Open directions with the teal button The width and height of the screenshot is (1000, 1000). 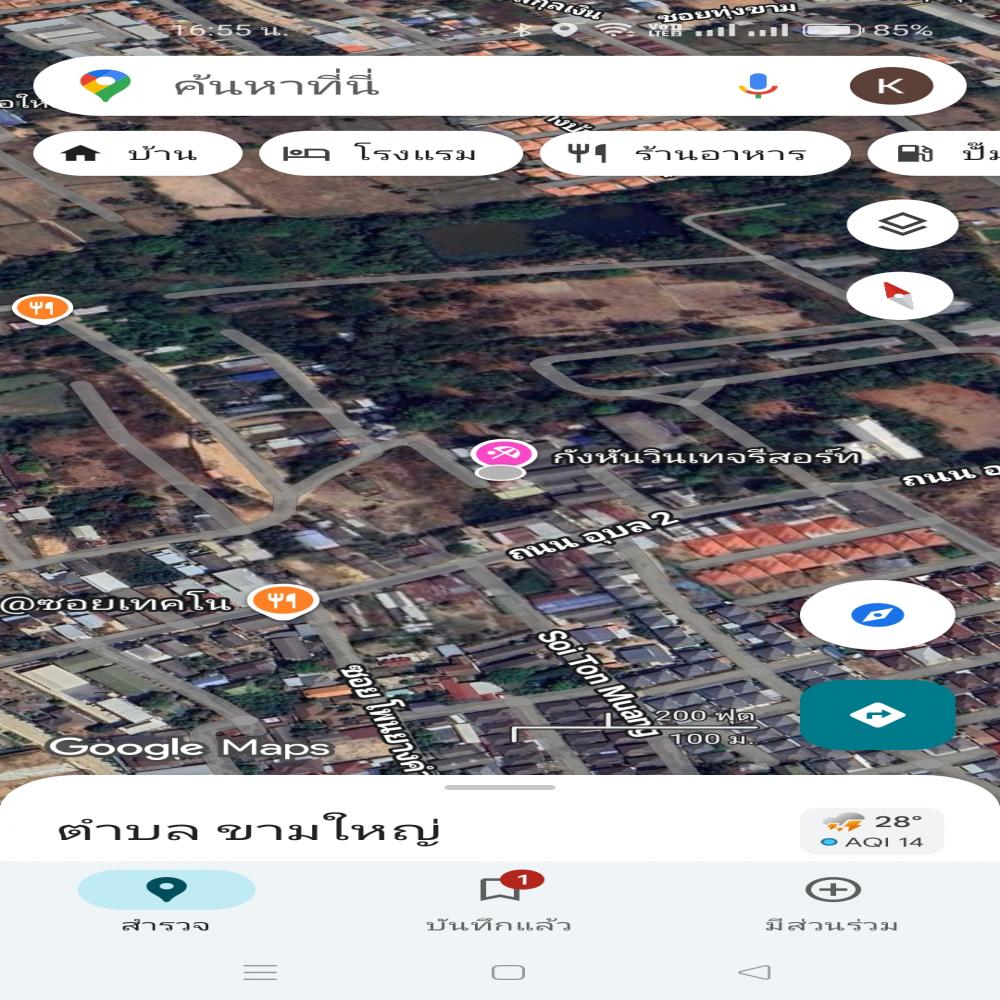coord(877,715)
